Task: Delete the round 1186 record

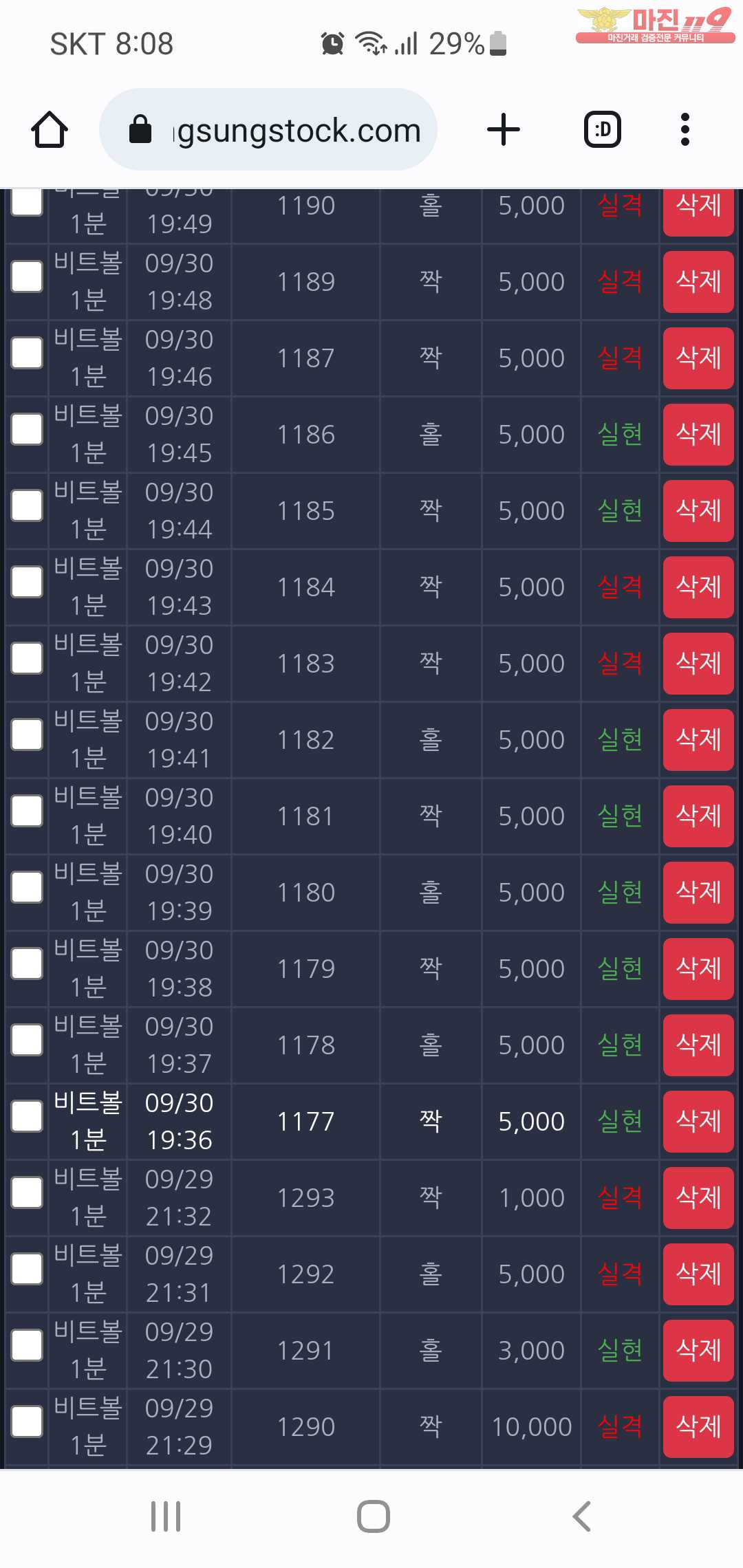Action: point(698,435)
